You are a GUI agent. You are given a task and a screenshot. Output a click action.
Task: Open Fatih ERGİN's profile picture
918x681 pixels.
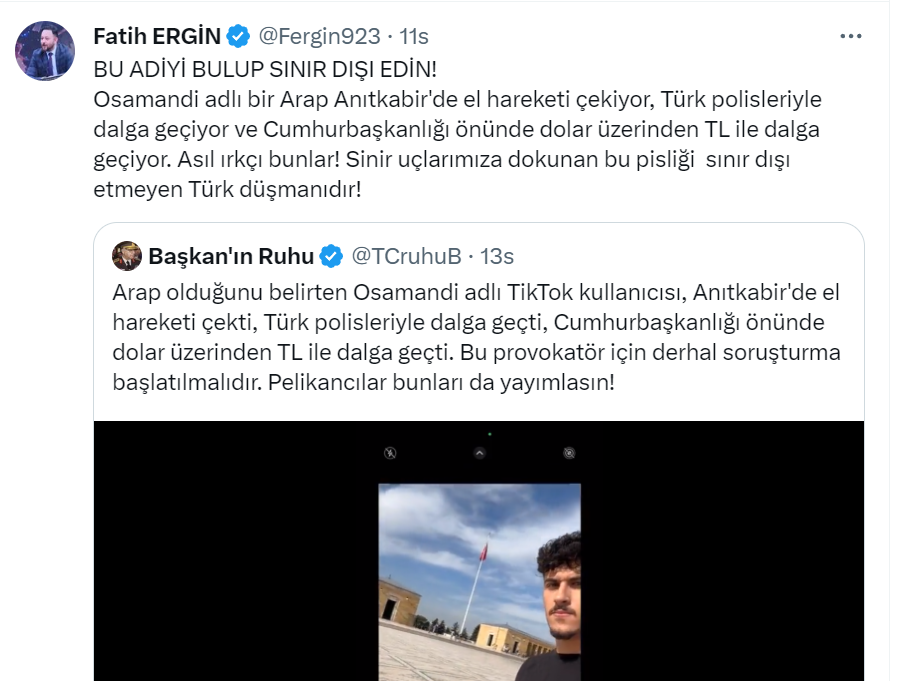click(x=45, y=51)
